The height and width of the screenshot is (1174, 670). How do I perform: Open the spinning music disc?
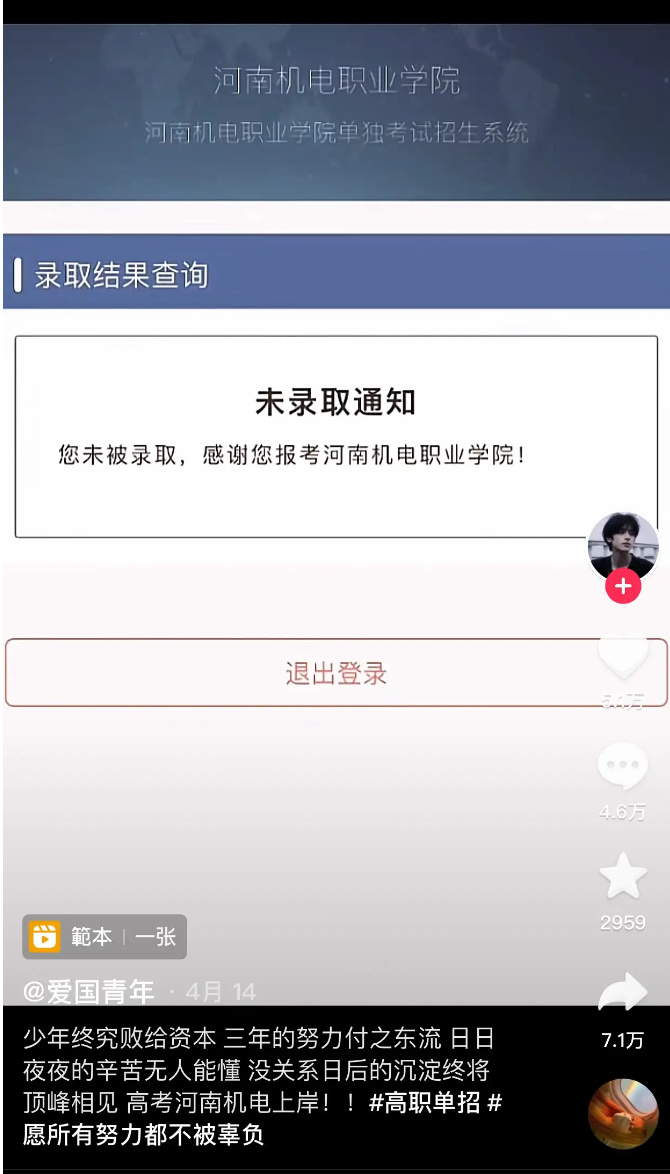click(x=622, y=1113)
